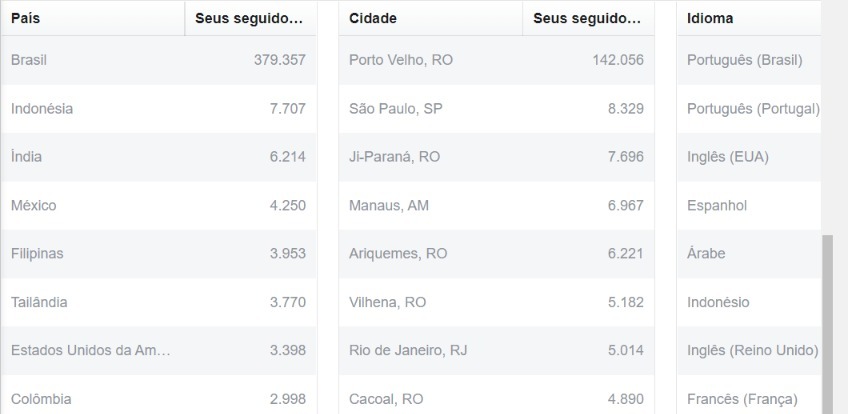Sort by the País column header
The height and width of the screenshot is (414, 848).
pos(26,18)
